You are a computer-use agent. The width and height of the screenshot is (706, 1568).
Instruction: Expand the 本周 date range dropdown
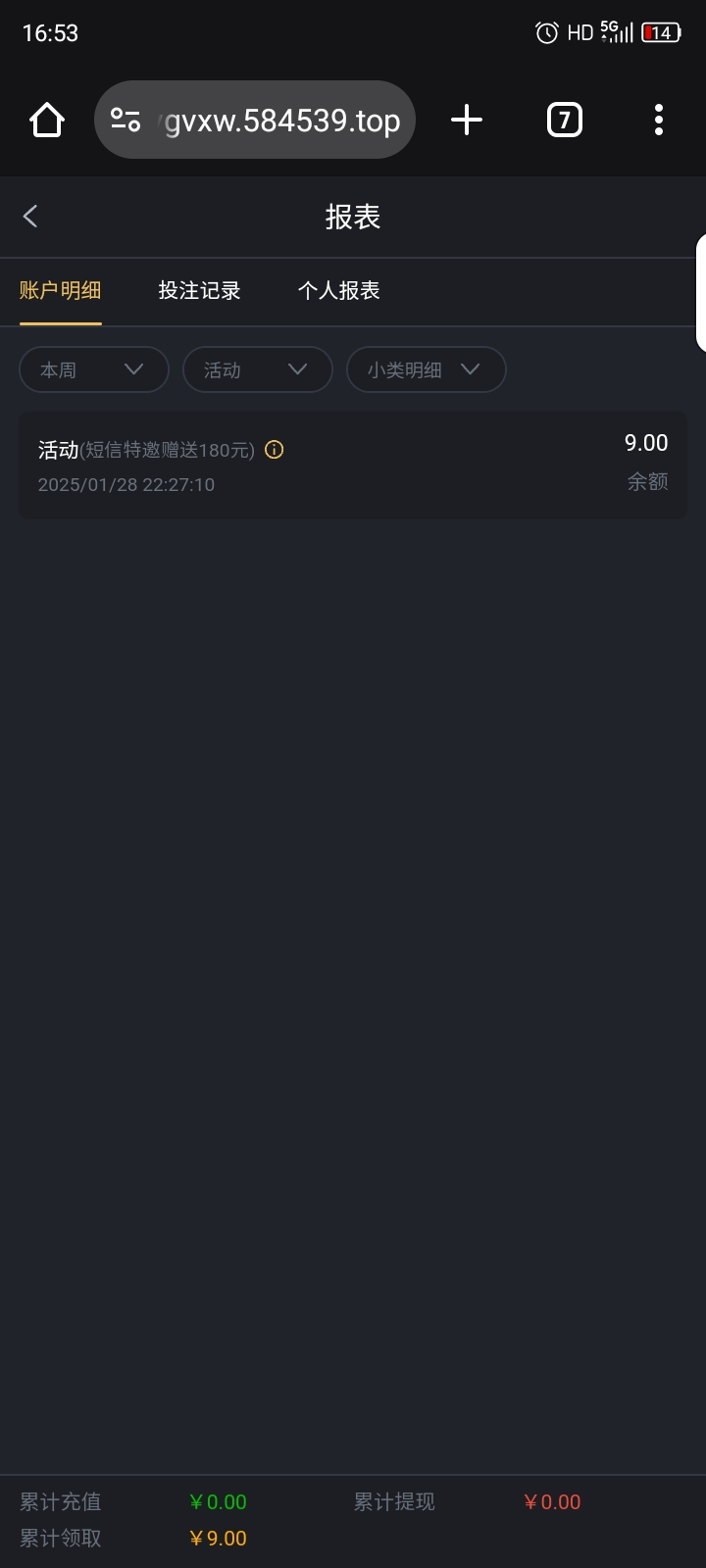click(x=94, y=370)
